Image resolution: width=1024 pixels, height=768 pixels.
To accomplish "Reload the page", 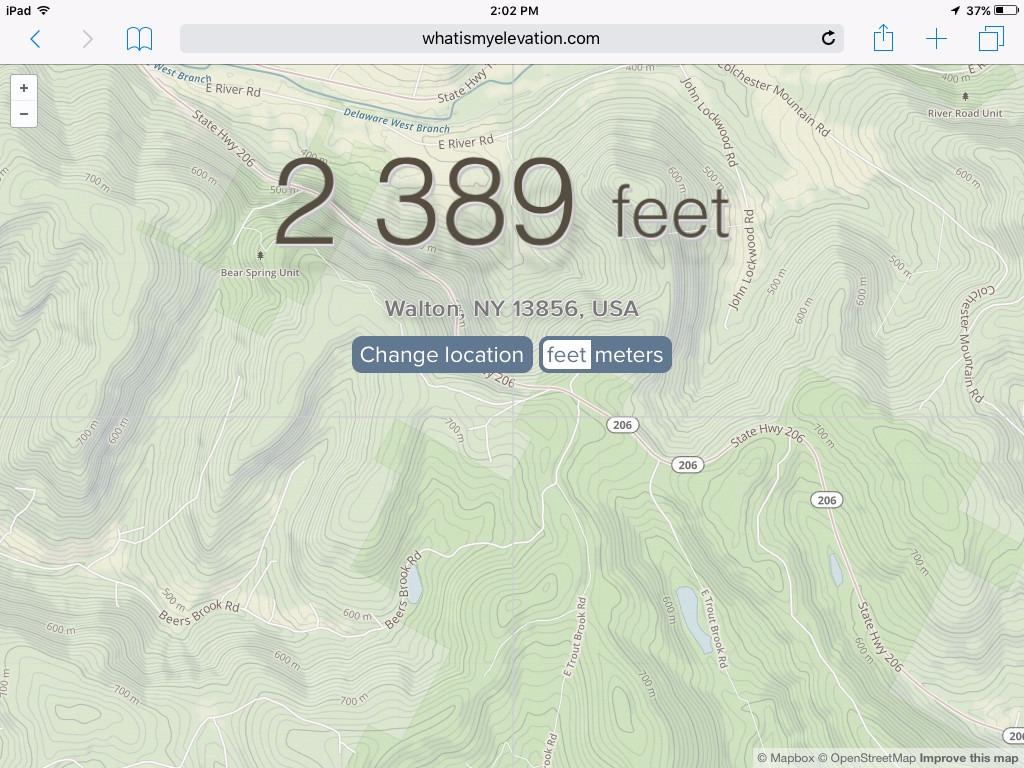I will tap(828, 39).
